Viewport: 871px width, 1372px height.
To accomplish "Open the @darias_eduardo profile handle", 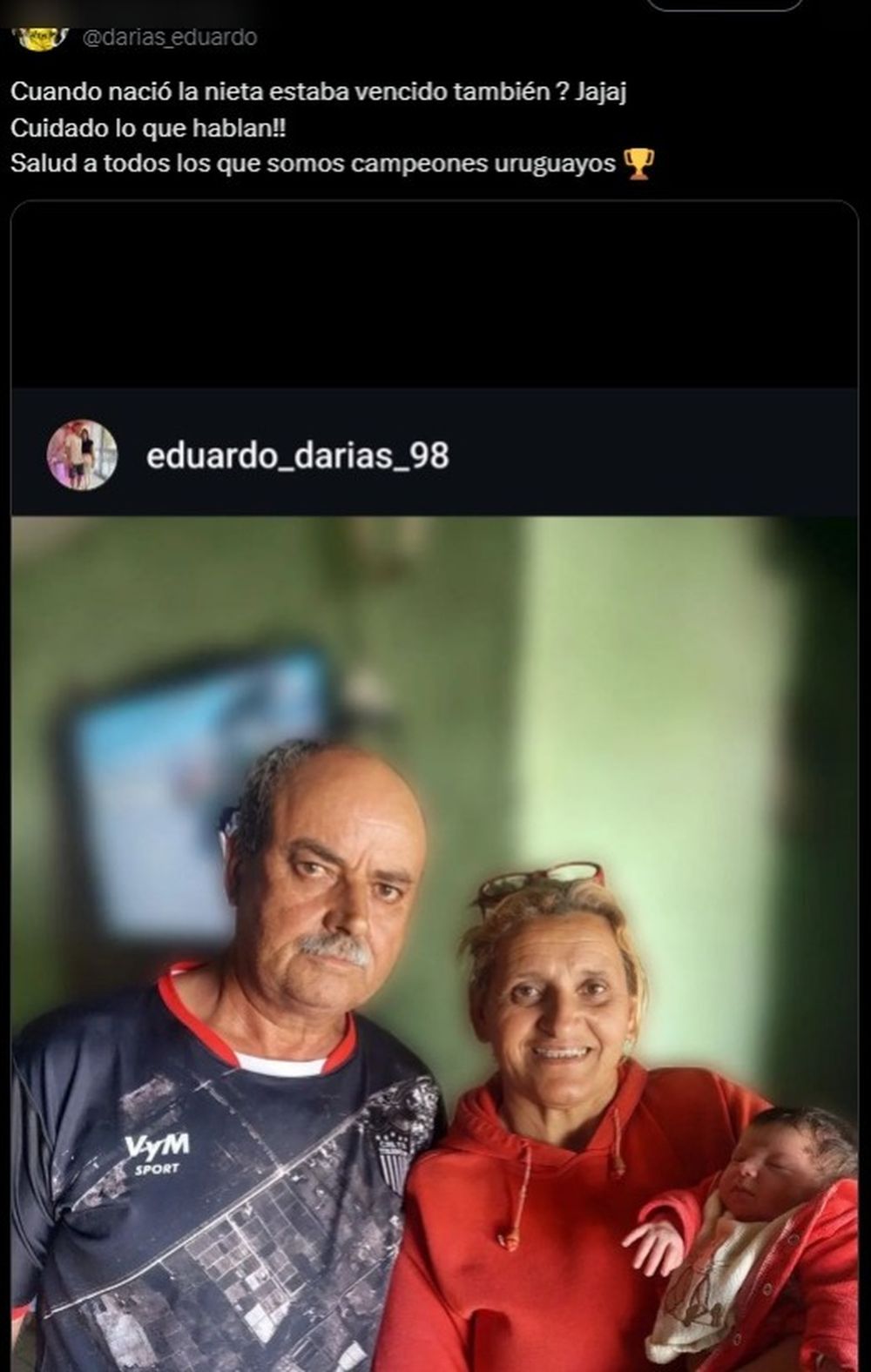I will pyautogui.click(x=169, y=37).
